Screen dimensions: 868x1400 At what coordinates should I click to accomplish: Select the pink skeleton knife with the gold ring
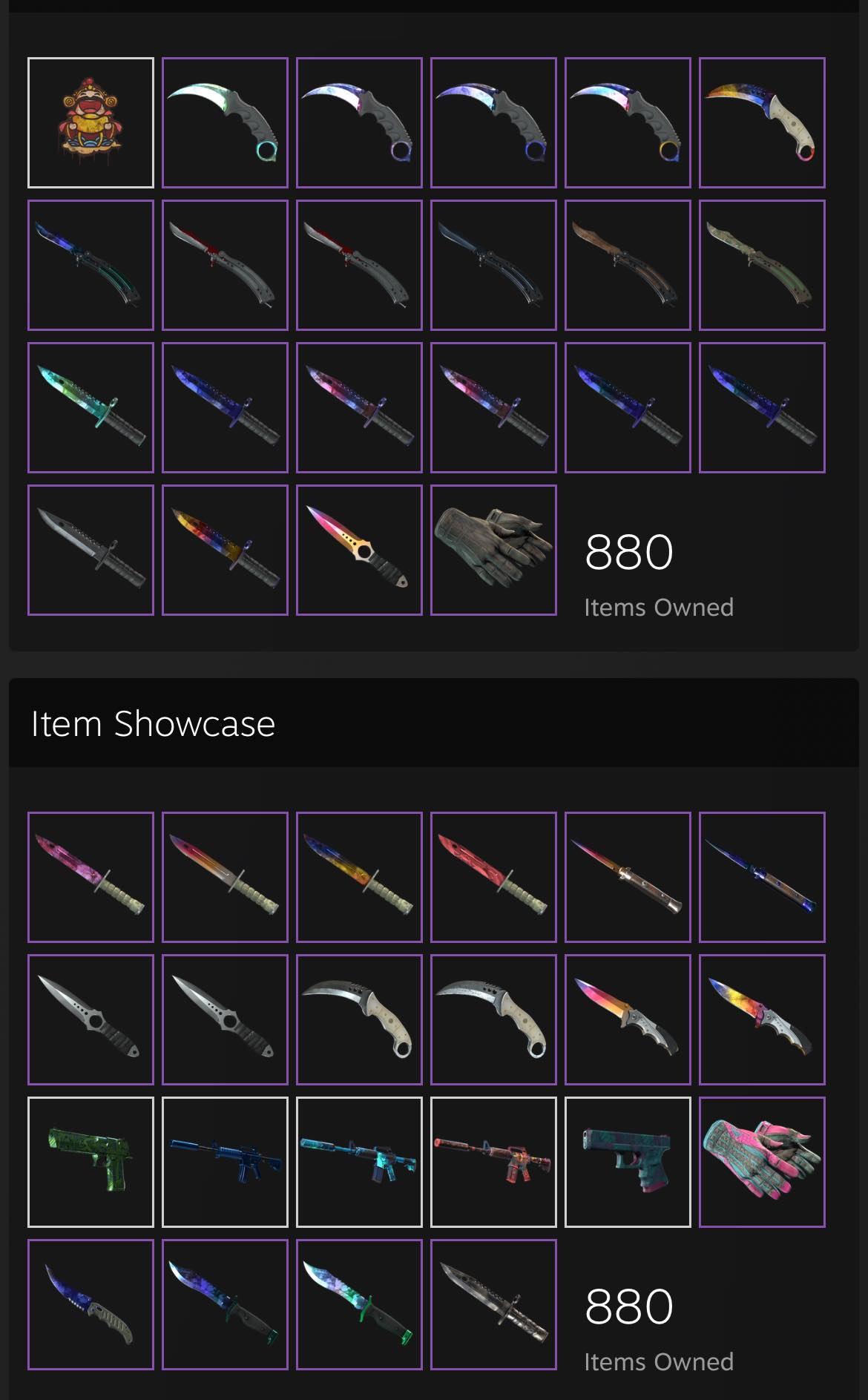tap(359, 550)
